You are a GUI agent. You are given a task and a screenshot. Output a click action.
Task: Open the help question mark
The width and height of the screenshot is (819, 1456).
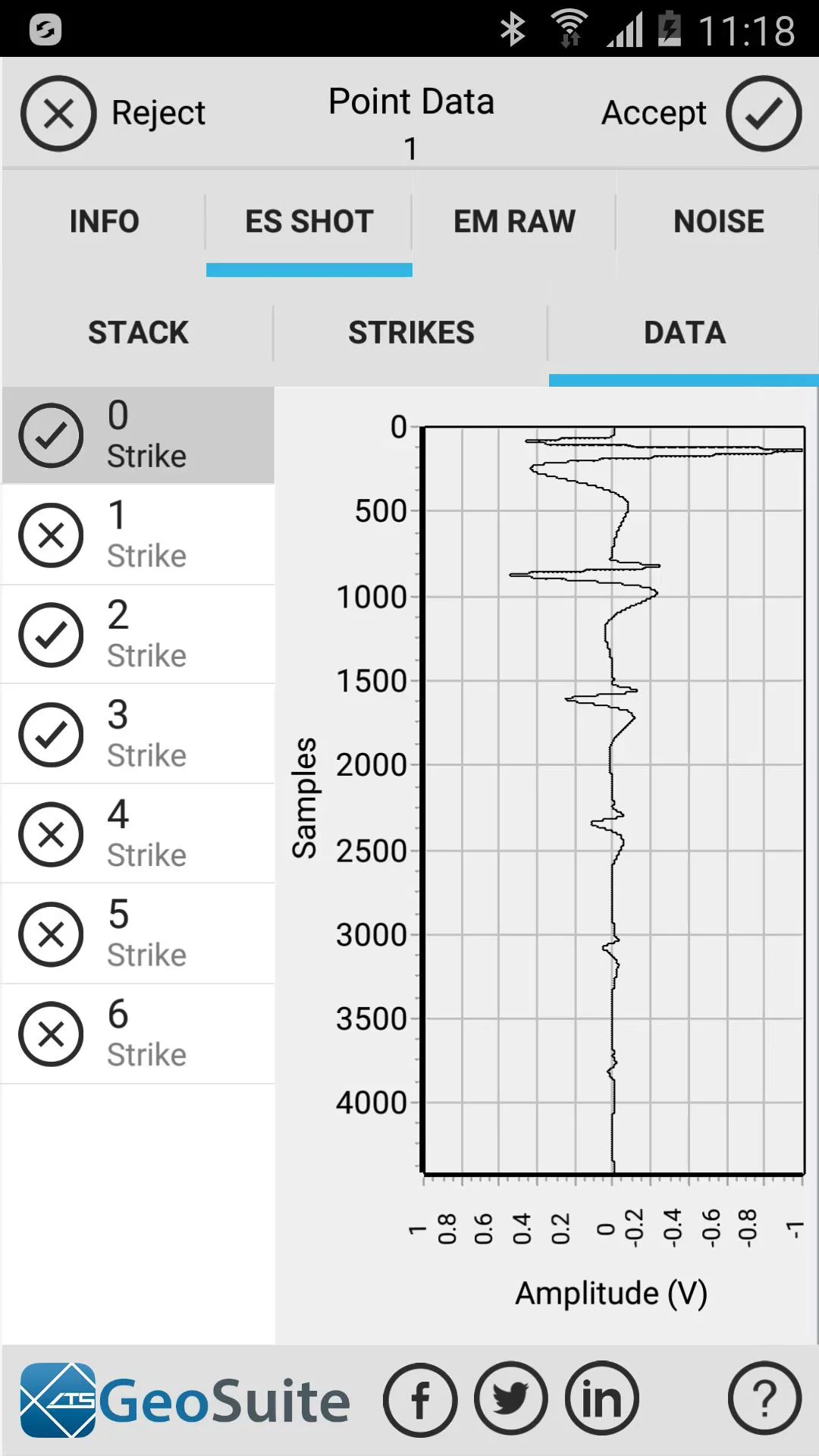click(x=764, y=1399)
